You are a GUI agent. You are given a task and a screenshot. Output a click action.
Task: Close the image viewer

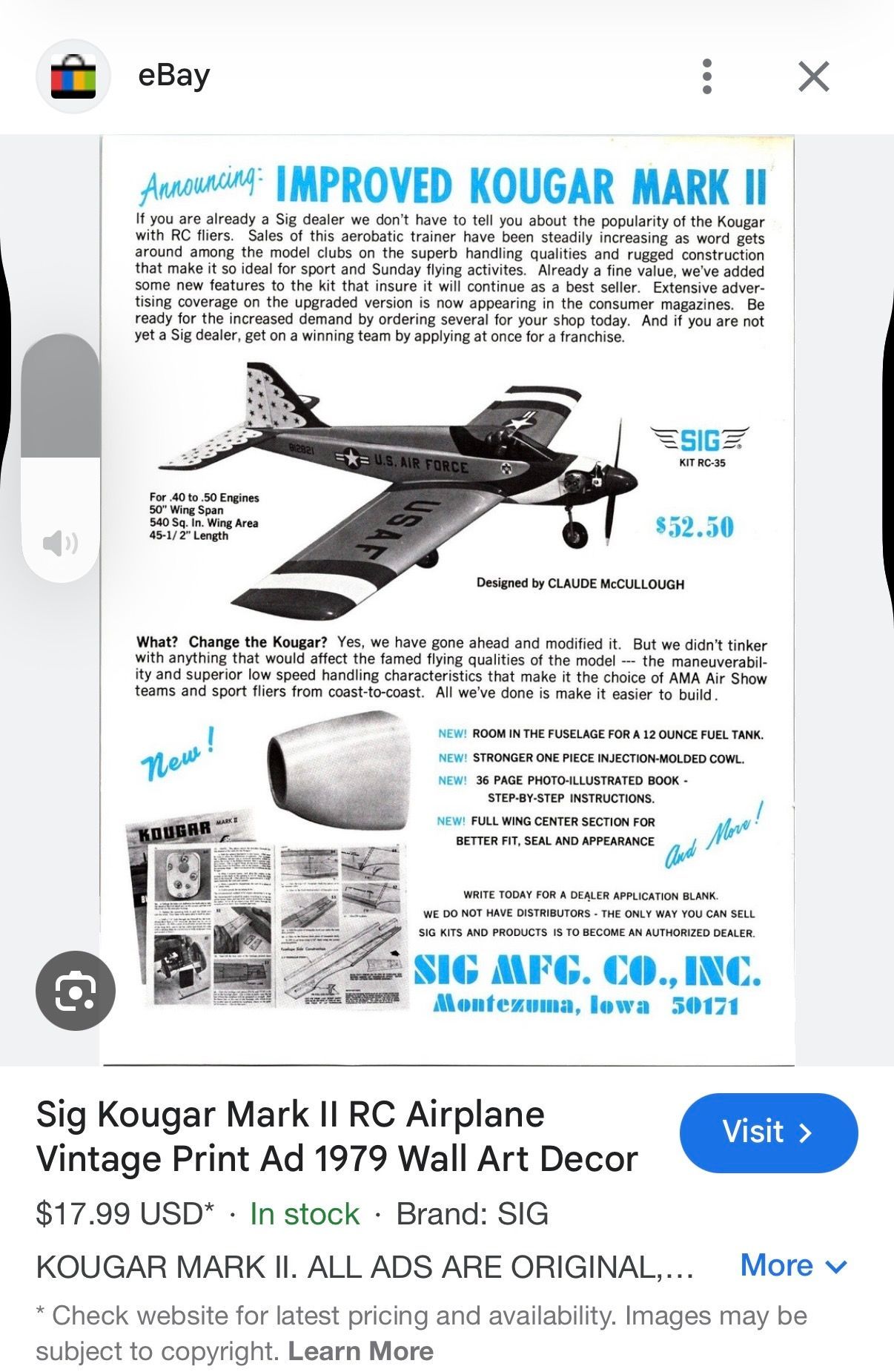[813, 76]
